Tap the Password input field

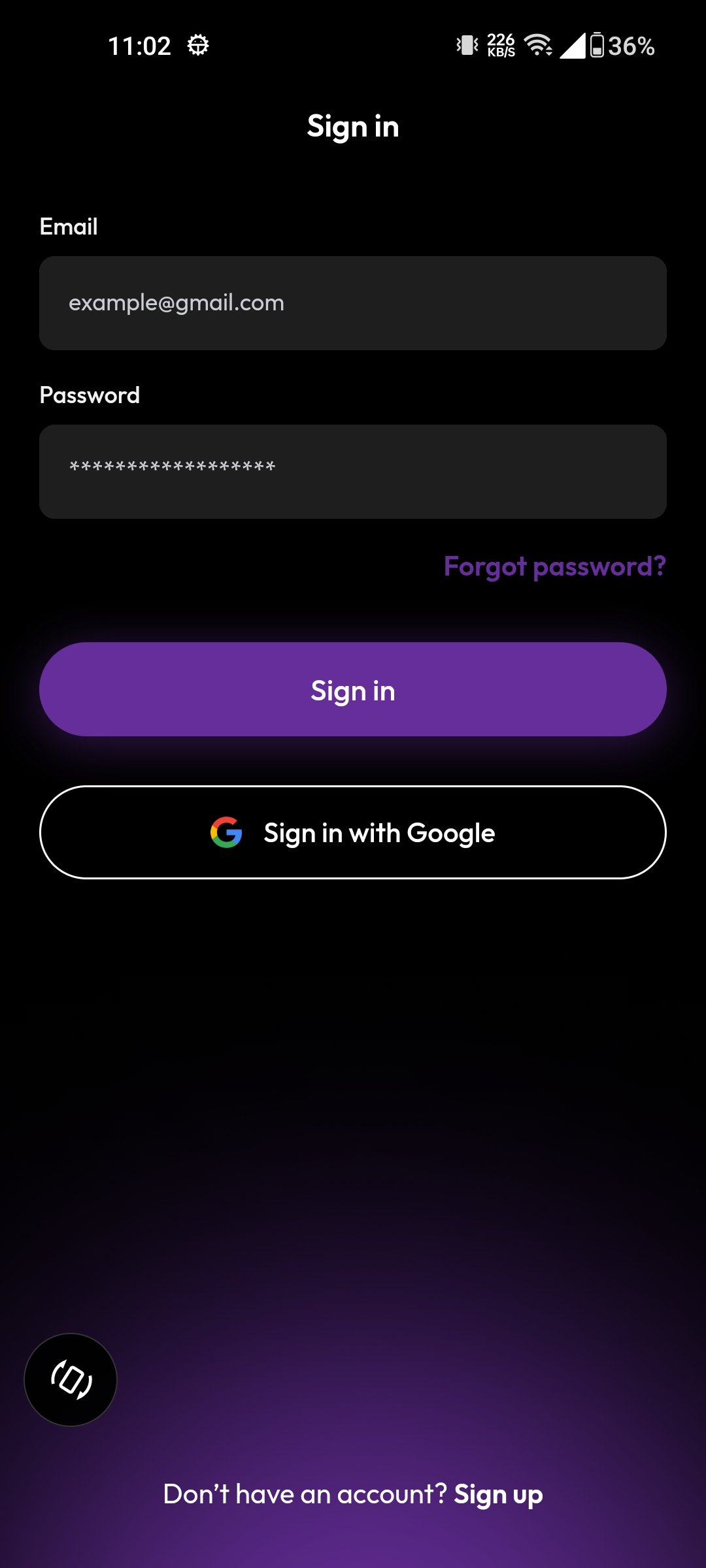[353, 472]
